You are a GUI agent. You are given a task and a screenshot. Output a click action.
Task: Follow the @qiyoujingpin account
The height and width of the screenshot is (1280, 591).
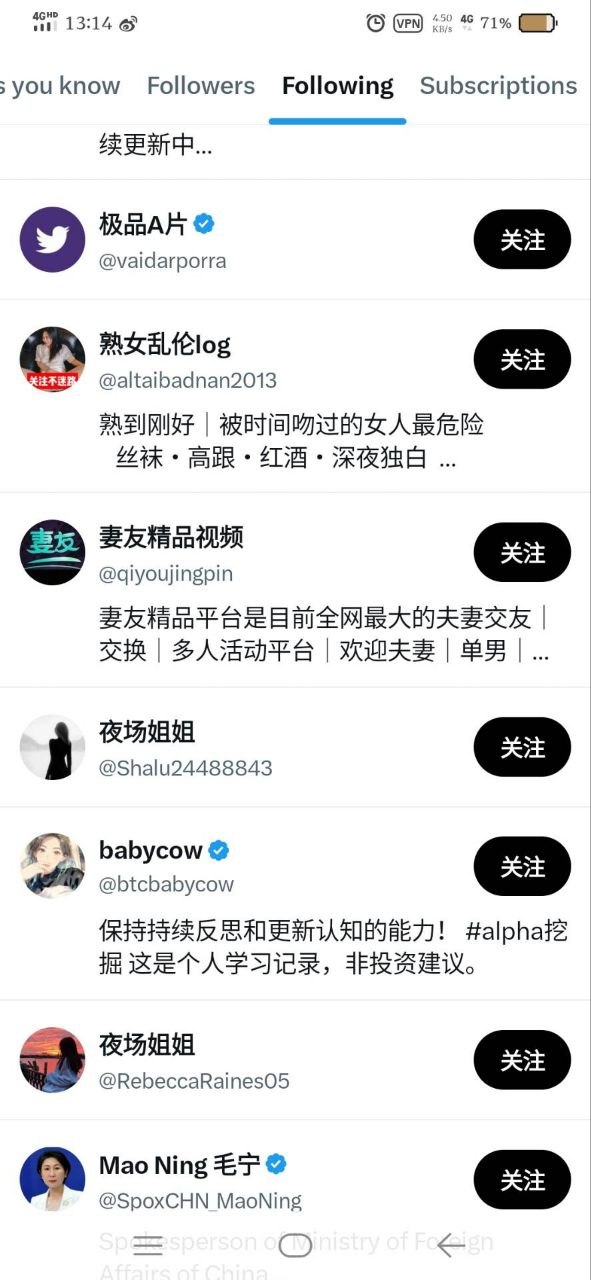click(522, 553)
